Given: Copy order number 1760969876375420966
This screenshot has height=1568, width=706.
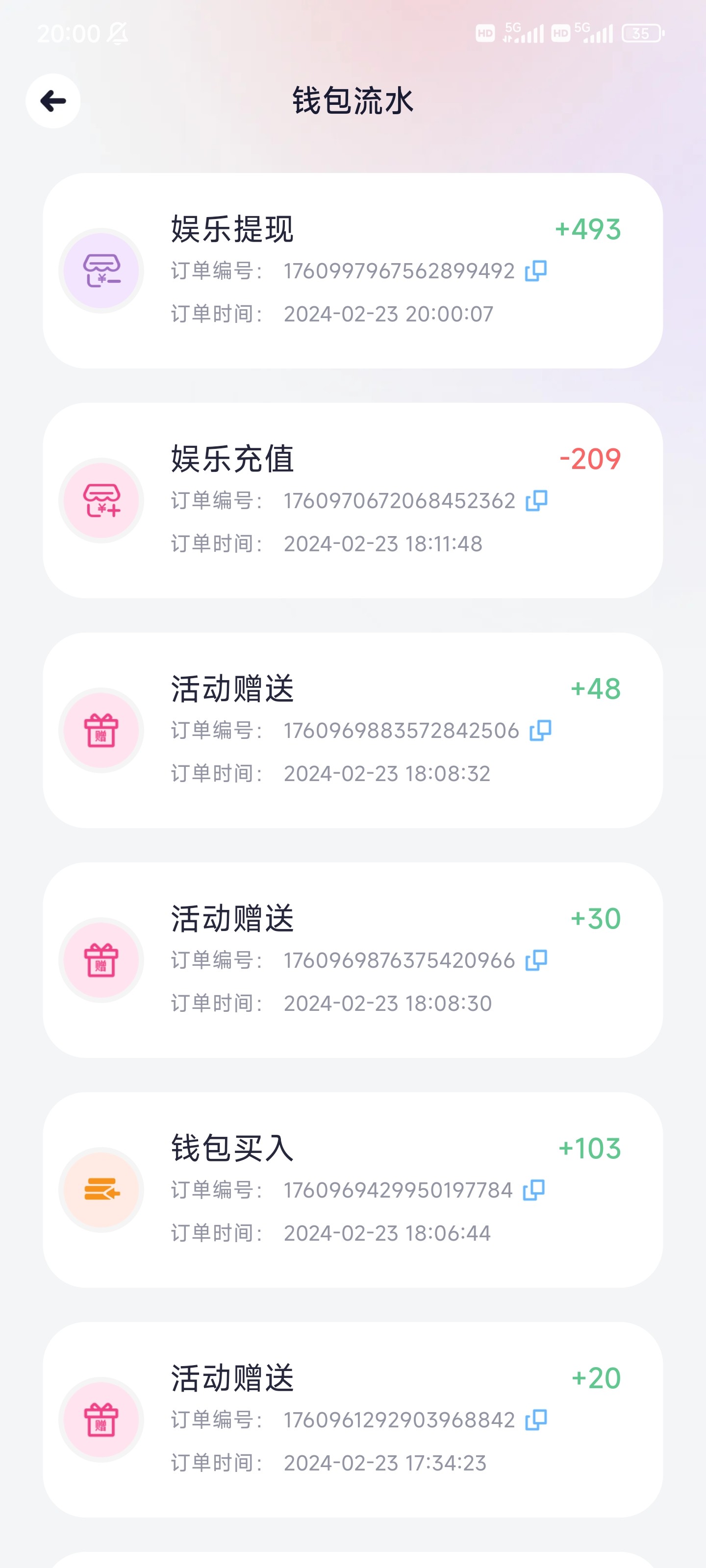Looking at the screenshot, I should click(x=537, y=960).
